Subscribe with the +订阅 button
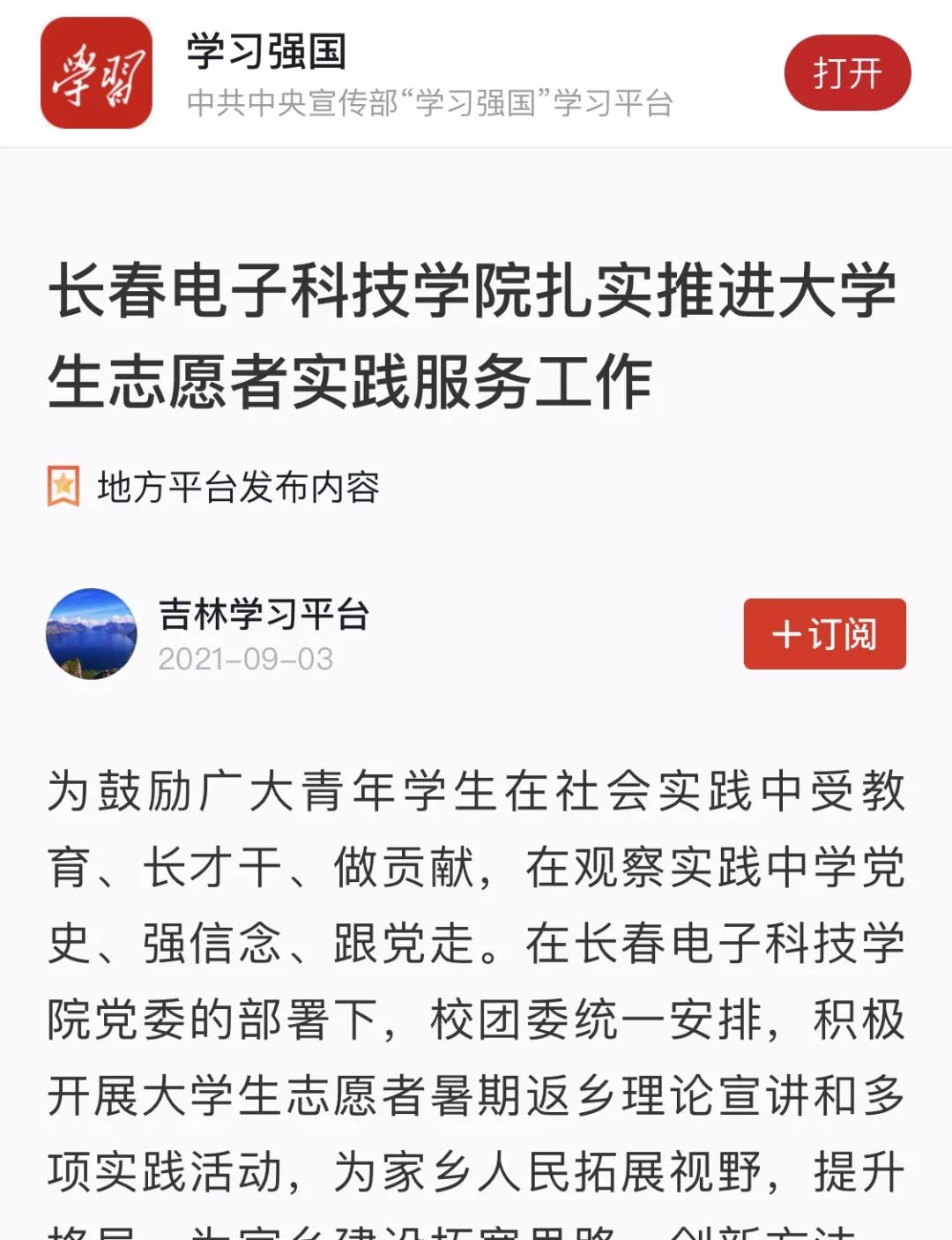The image size is (952, 1240). 824,633
